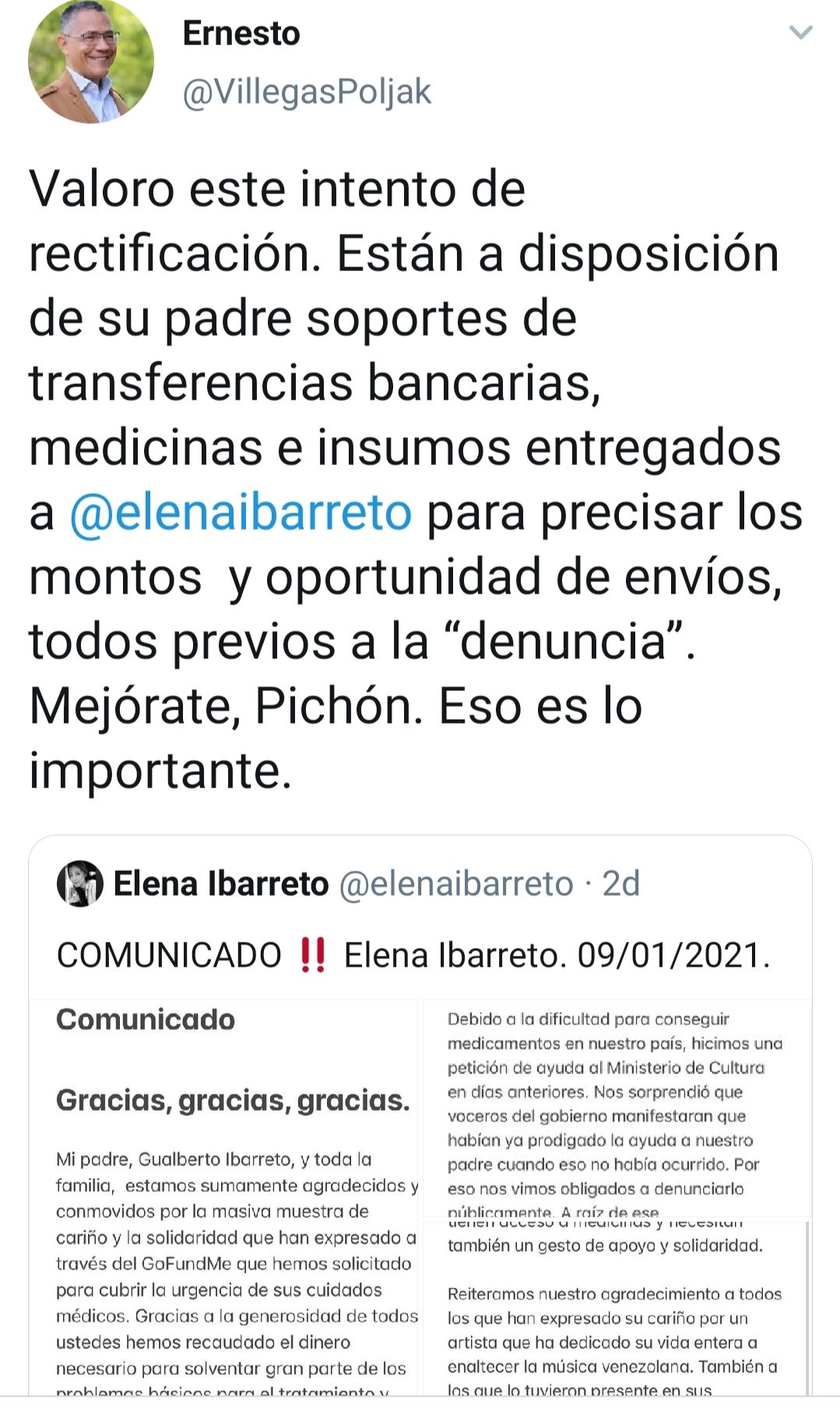Image resolution: width=840 pixels, height=1423 pixels.
Task: View the top-right quoted tweet image
Action: pos(617,1108)
